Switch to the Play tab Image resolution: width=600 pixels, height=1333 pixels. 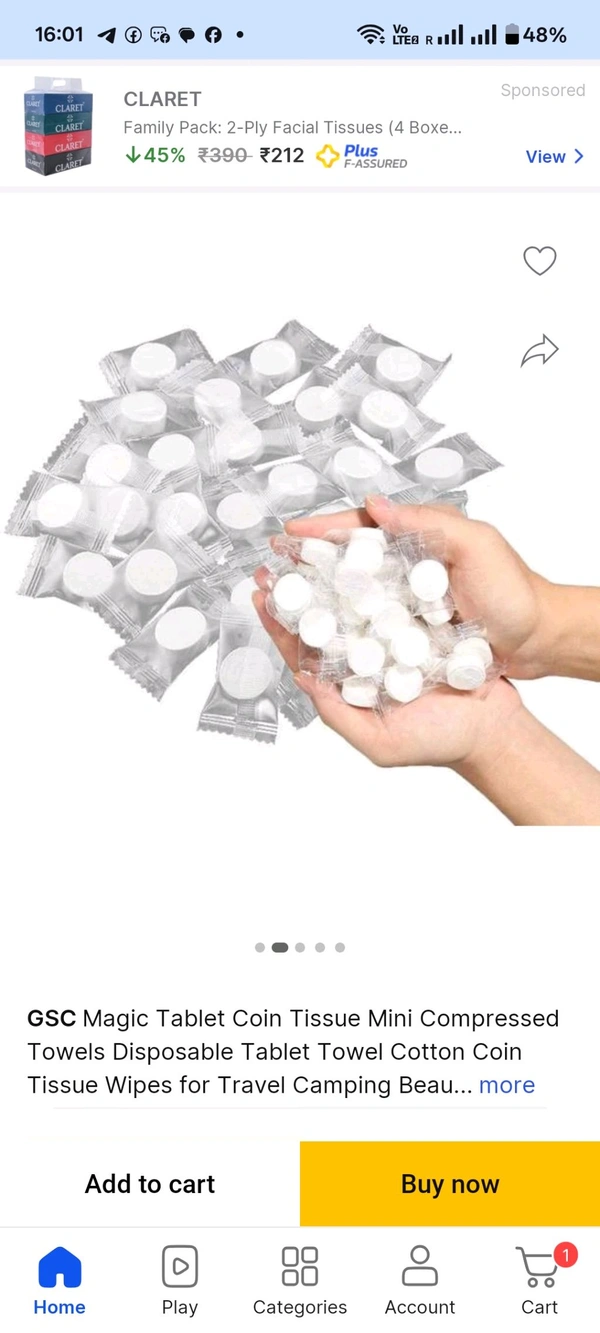click(x=180, y=1281)
